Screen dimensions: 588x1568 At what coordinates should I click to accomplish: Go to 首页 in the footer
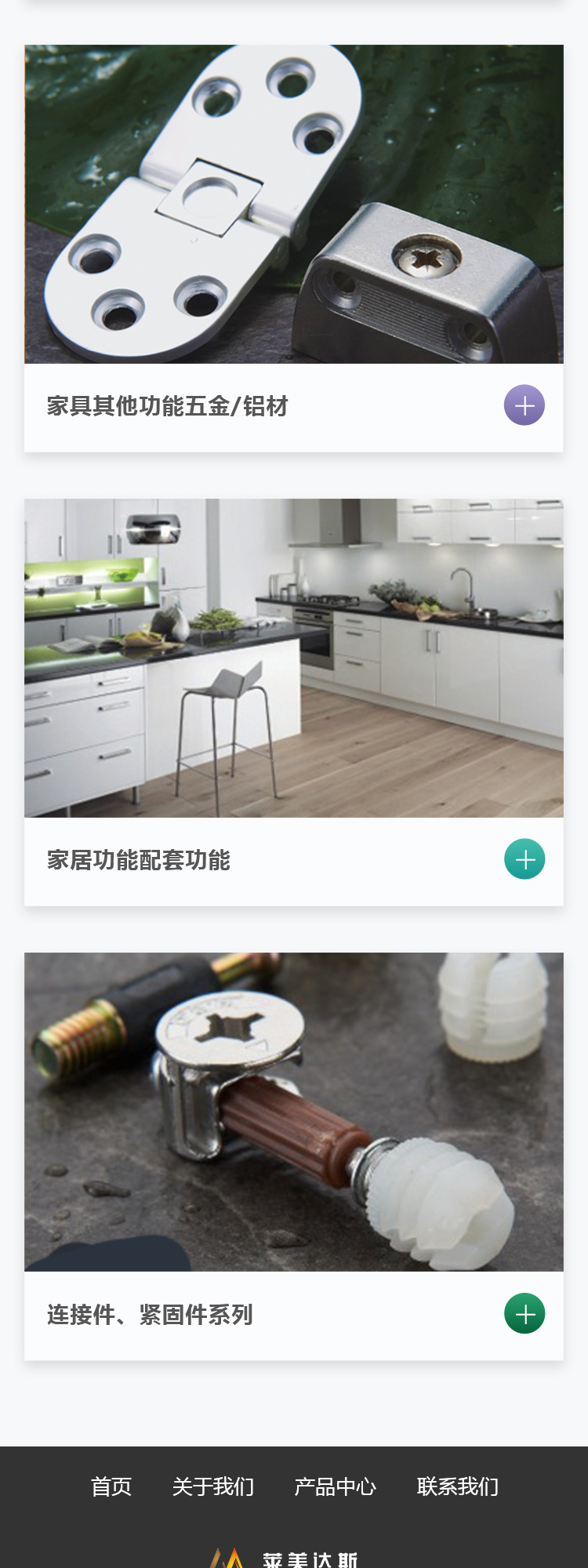point(111,1486)
